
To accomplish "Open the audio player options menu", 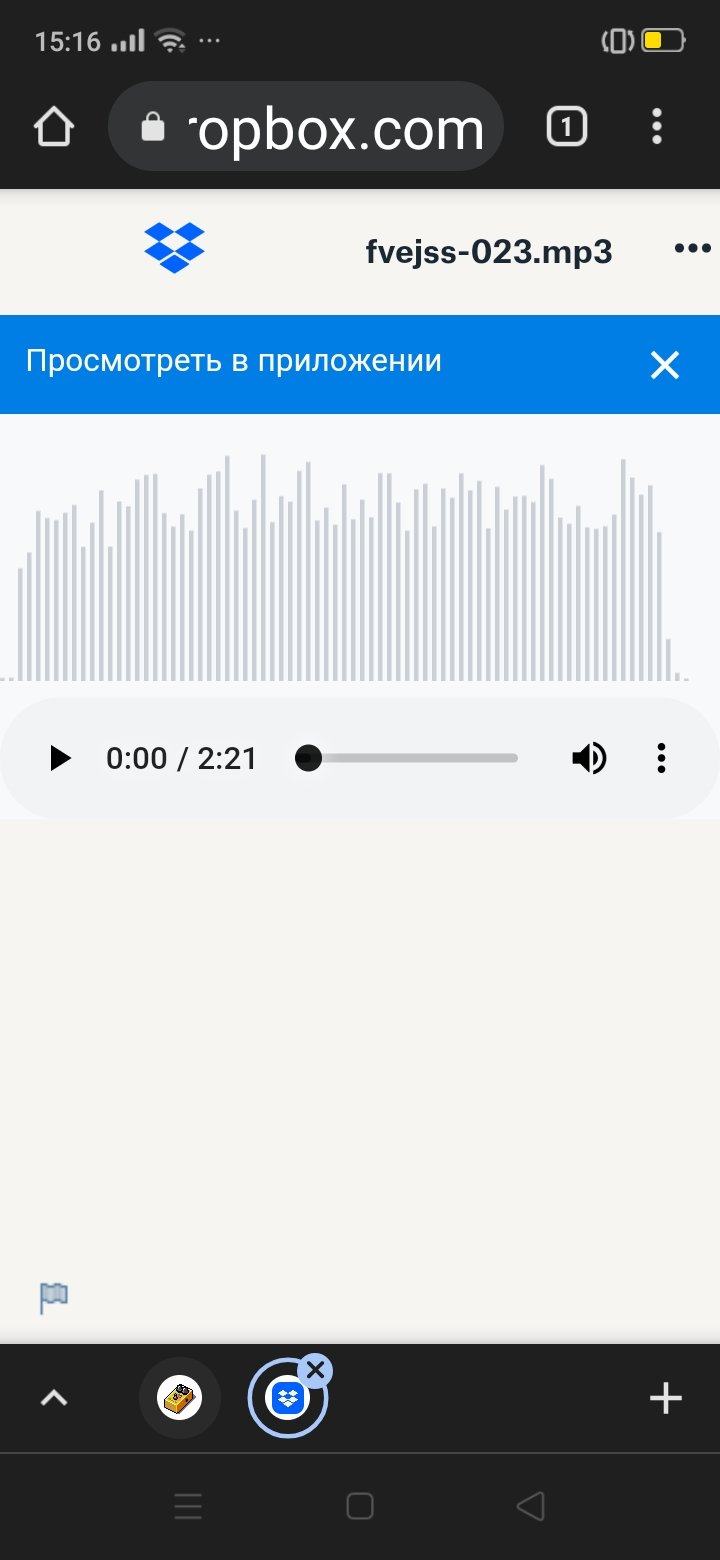I will coord(661,759).
